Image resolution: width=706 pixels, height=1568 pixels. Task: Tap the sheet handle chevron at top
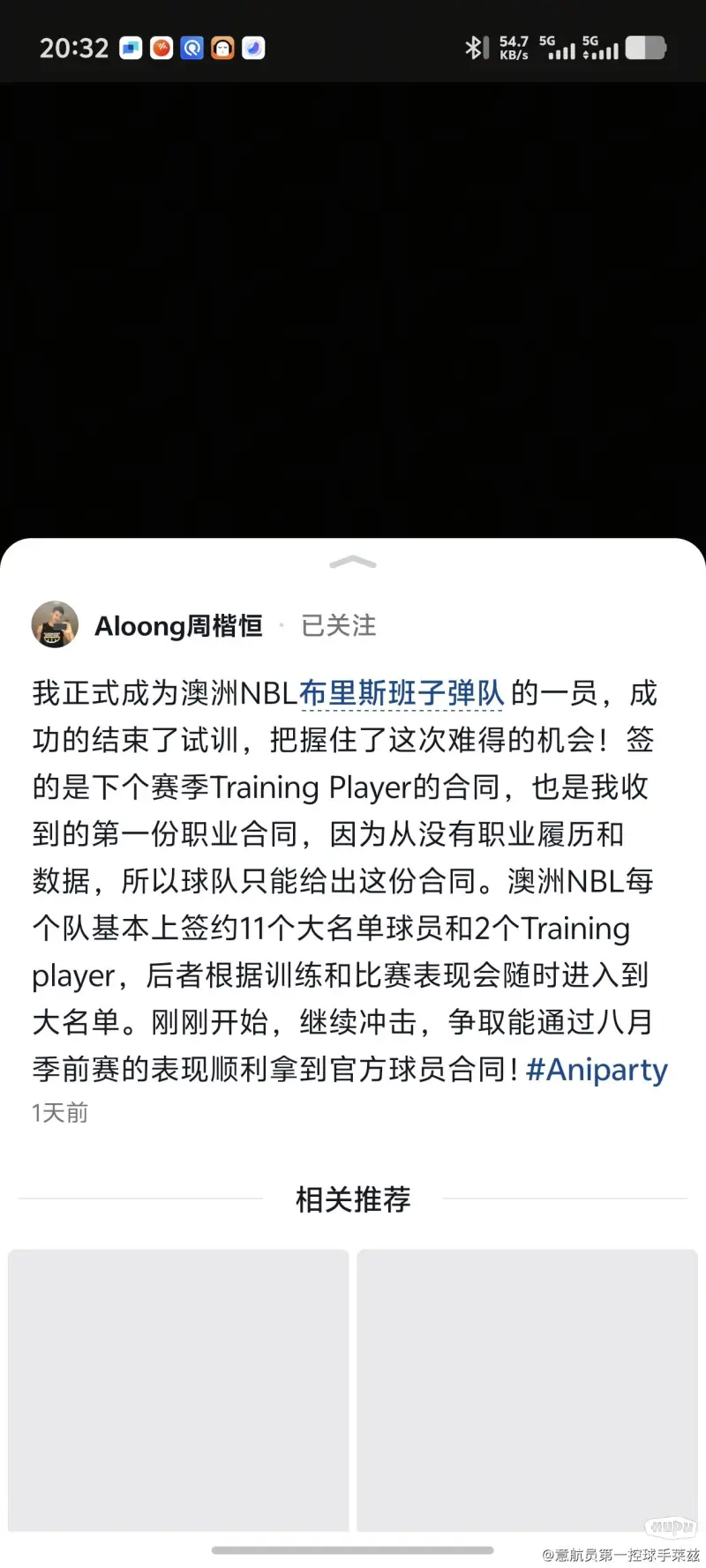point(353,563)
